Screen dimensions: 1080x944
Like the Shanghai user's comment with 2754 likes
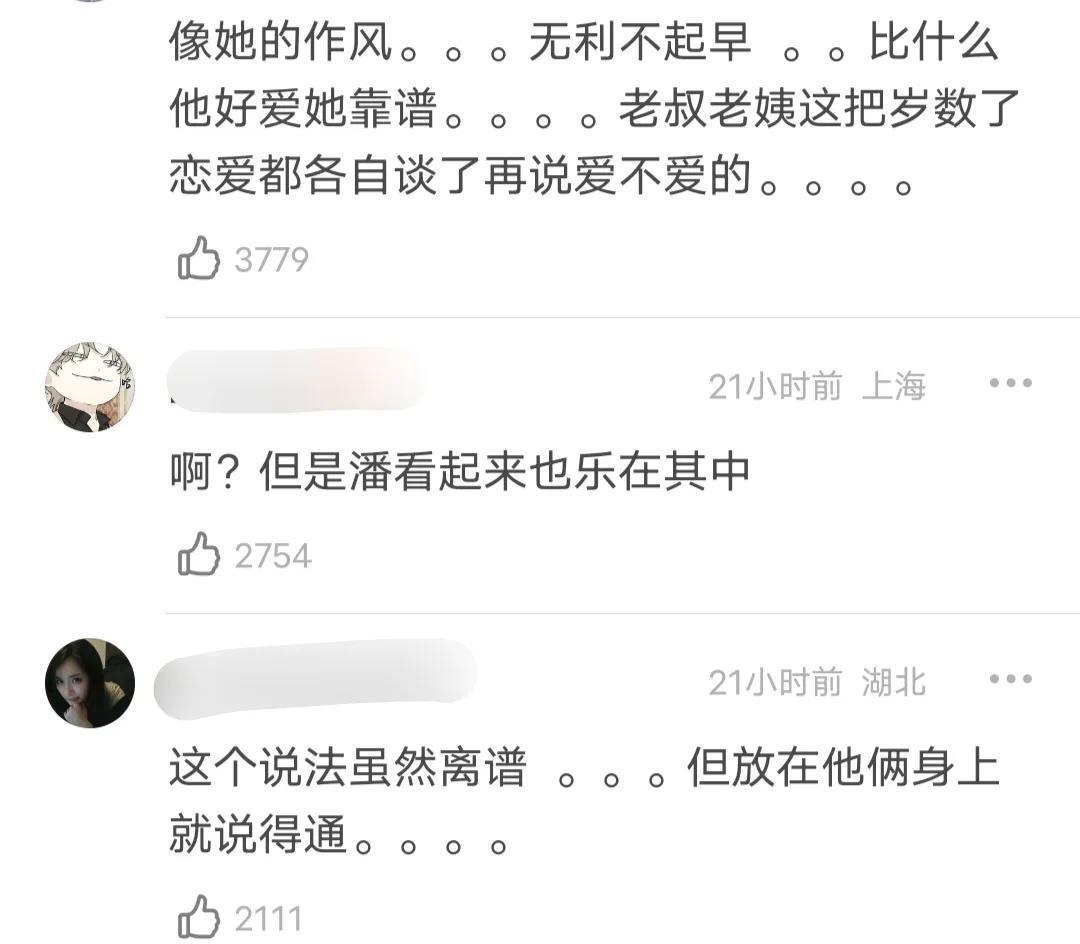[199, 555]
